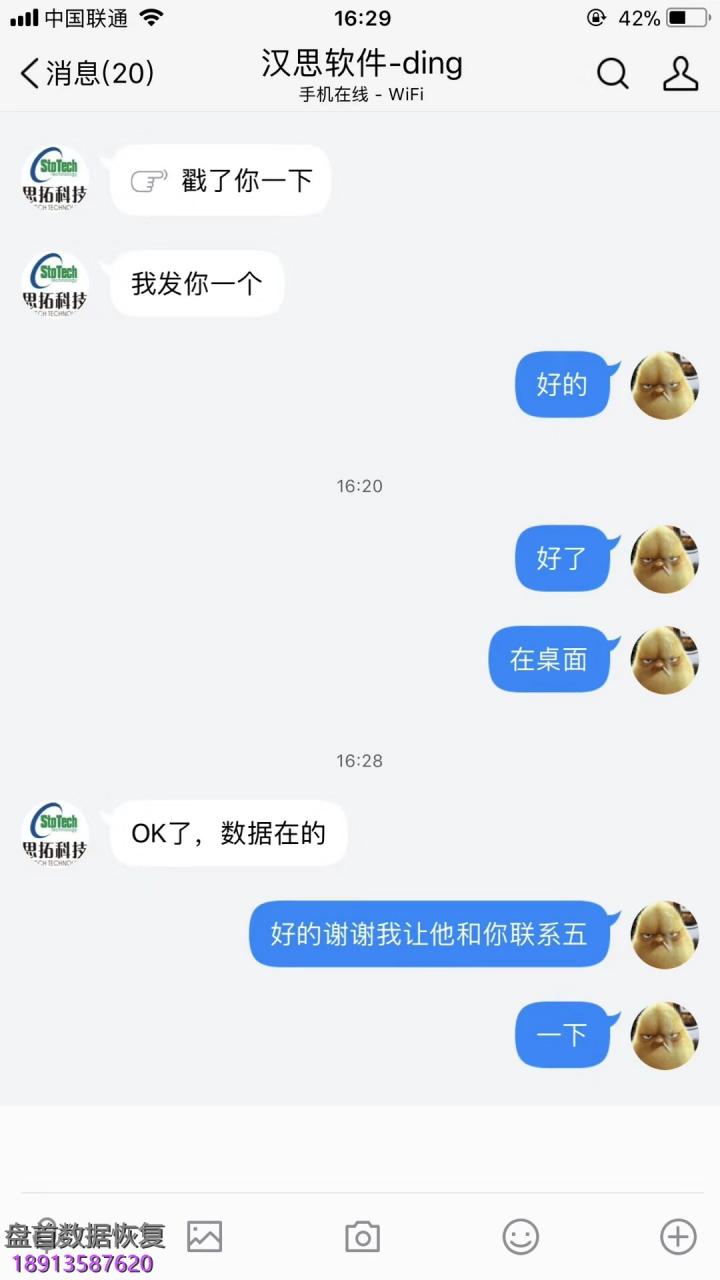The image size is (720, 1280).
Task: Select the 戳了你一下 poke message
Action: coord(220,181)
